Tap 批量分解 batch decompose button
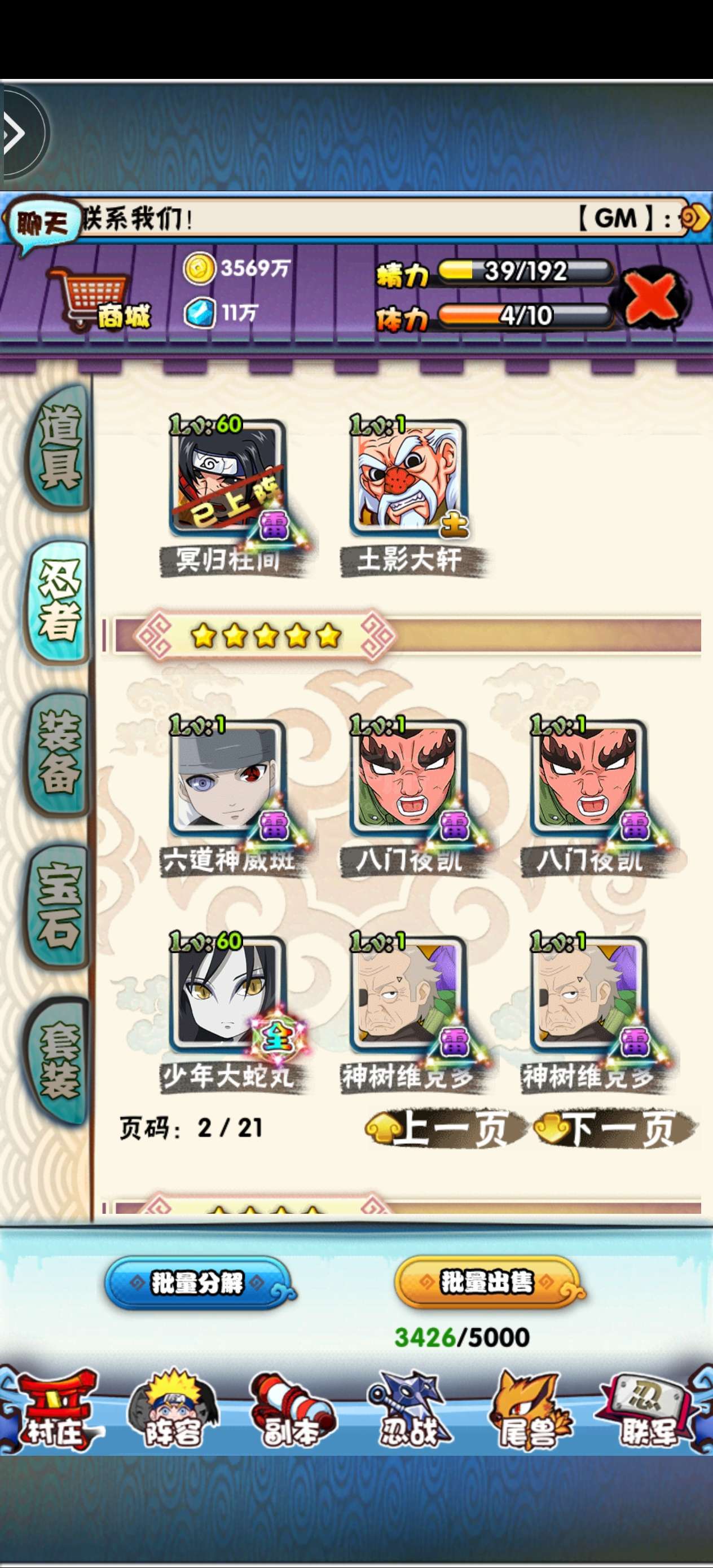713x1568 pixels. [197, 1283]
